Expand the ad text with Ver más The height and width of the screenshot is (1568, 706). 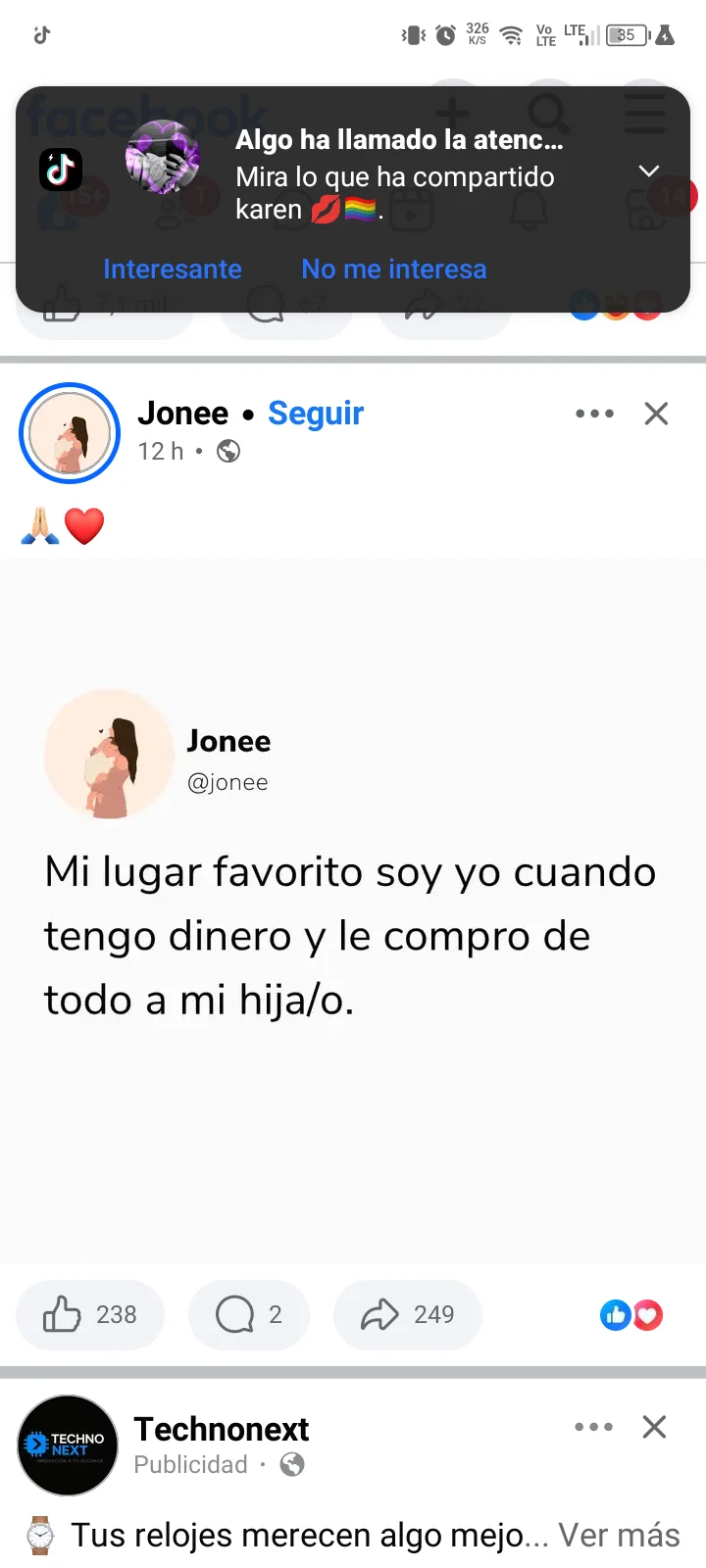point(619,1535)
